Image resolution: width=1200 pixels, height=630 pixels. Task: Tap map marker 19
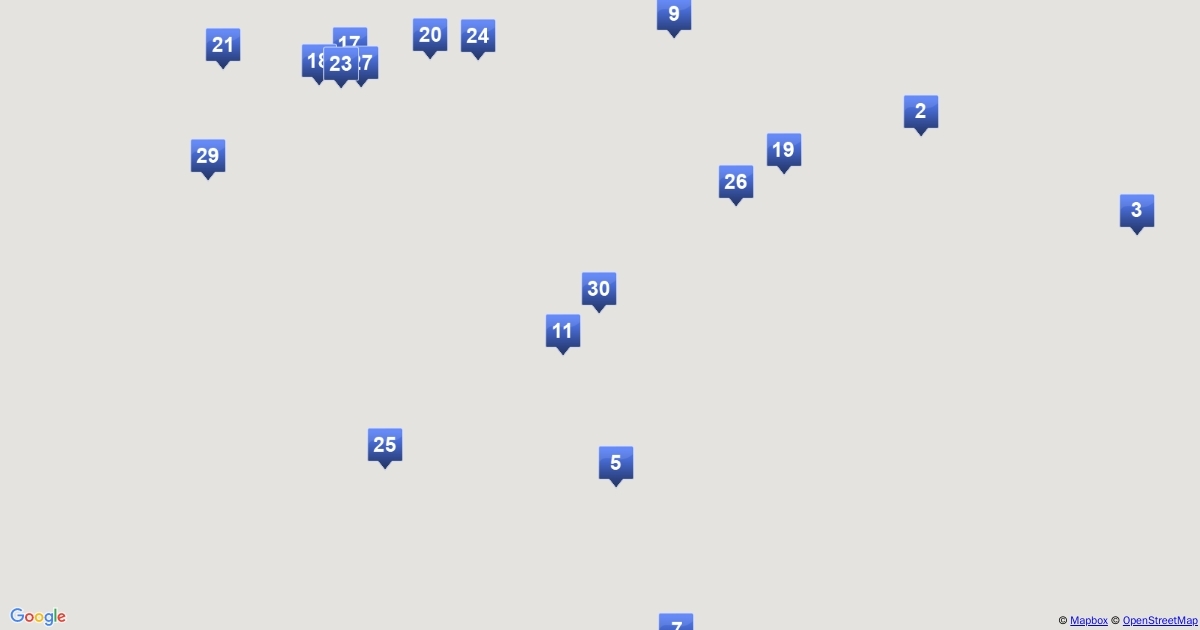coord(784,150)
